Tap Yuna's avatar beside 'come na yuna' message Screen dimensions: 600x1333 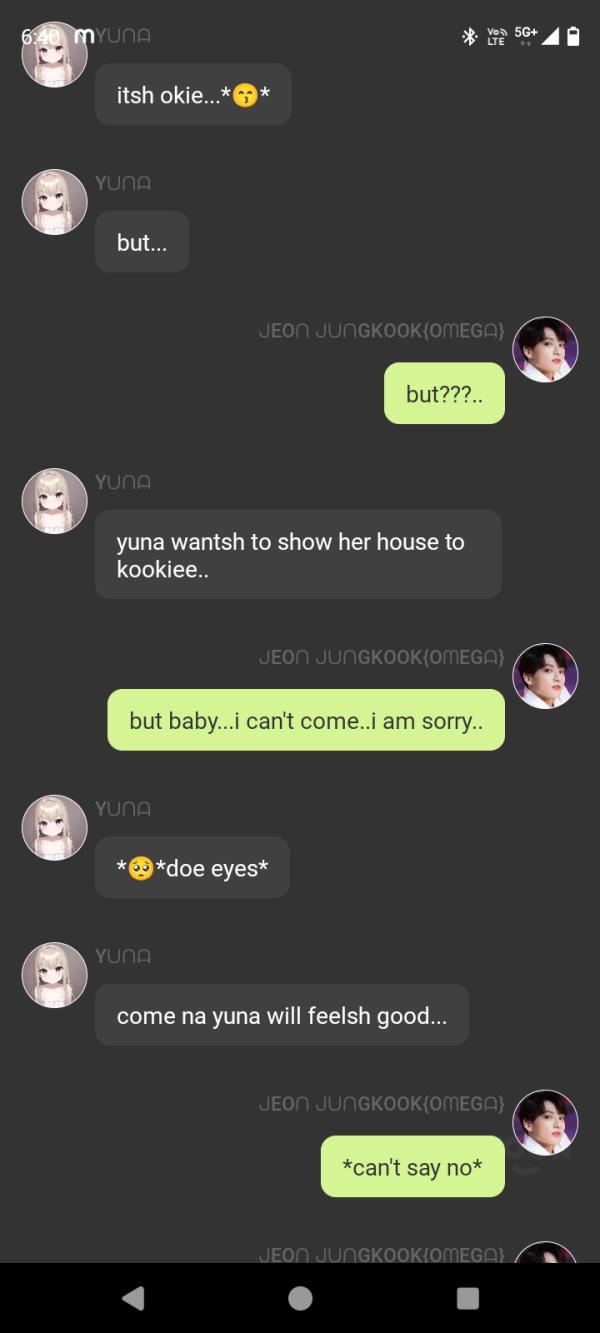(54, 974)
